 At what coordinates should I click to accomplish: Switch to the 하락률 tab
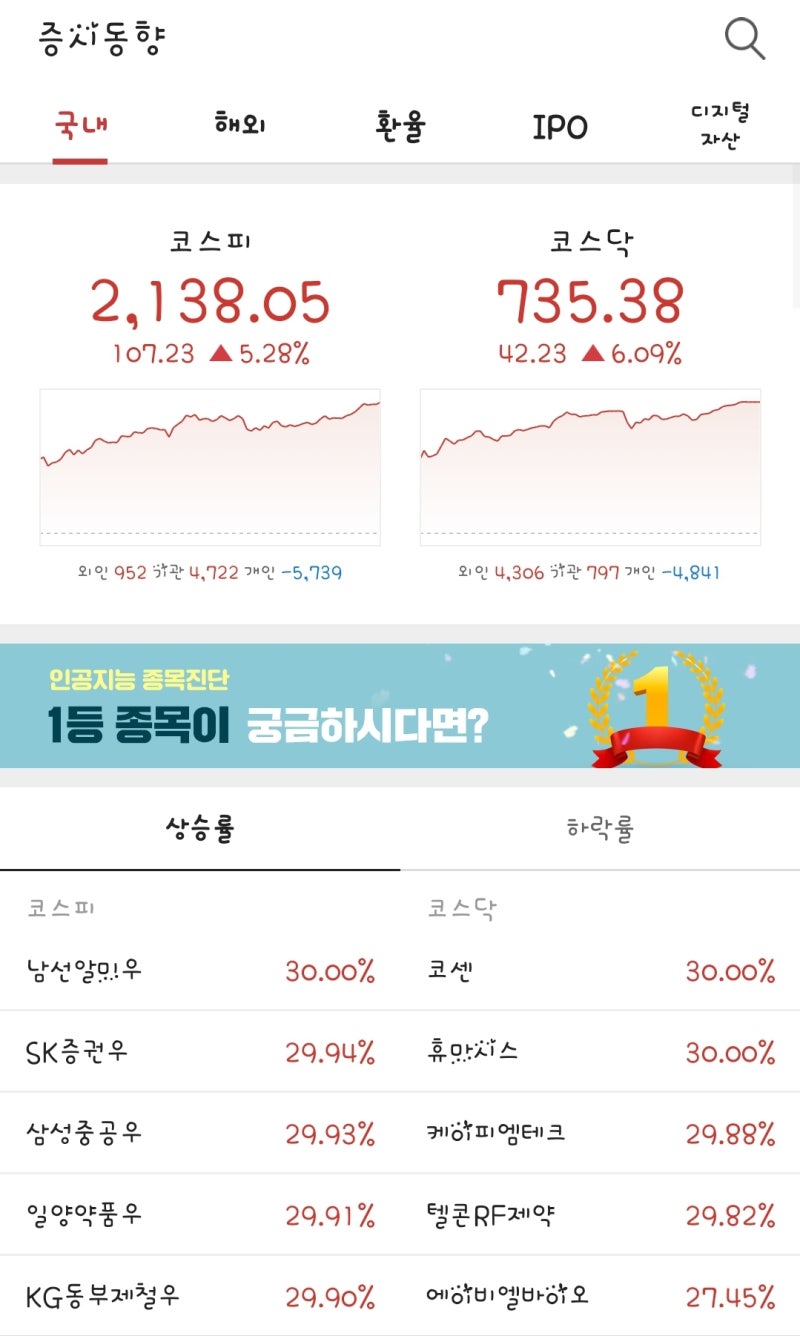pos(600,828)
